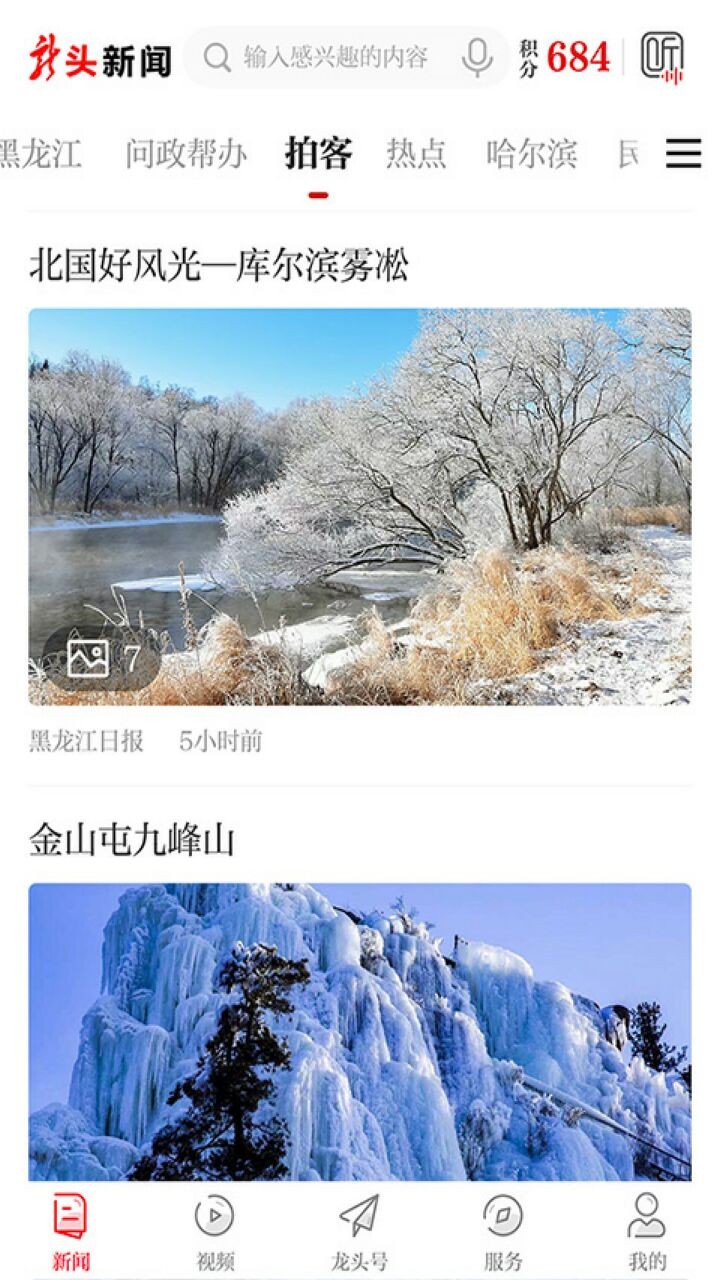Switch to the 哈尔滨 channel tab
The width and height of the screenshot is (720, 1280).
(x=531, y=155)
